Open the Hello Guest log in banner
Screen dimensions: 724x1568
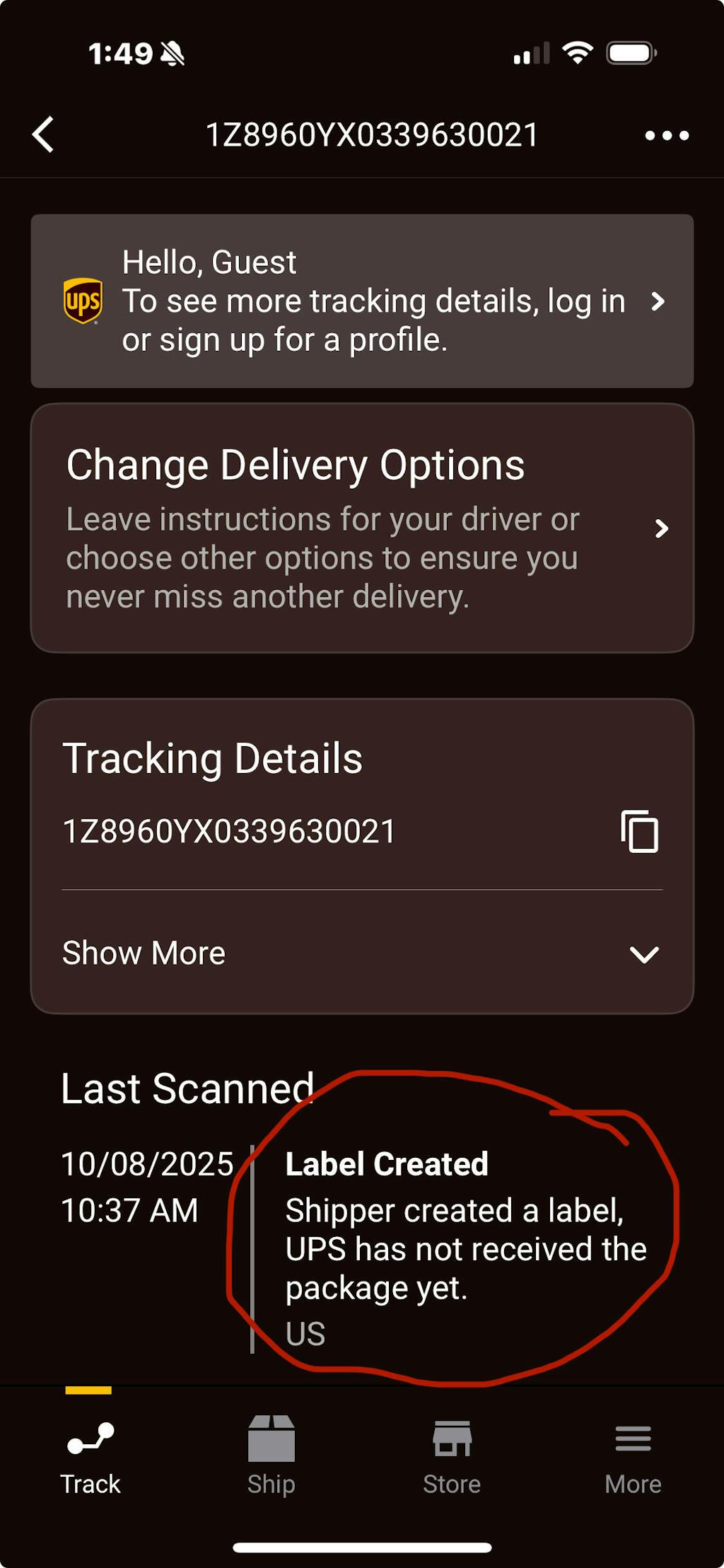coord(362,301)
